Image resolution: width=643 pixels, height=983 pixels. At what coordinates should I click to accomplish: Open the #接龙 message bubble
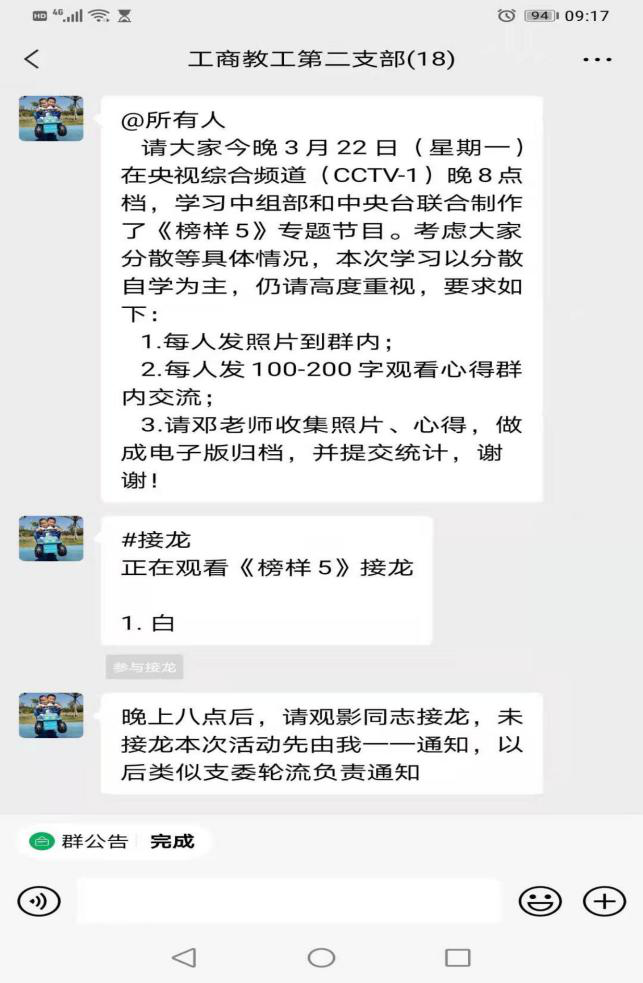[x=267, y=580]
